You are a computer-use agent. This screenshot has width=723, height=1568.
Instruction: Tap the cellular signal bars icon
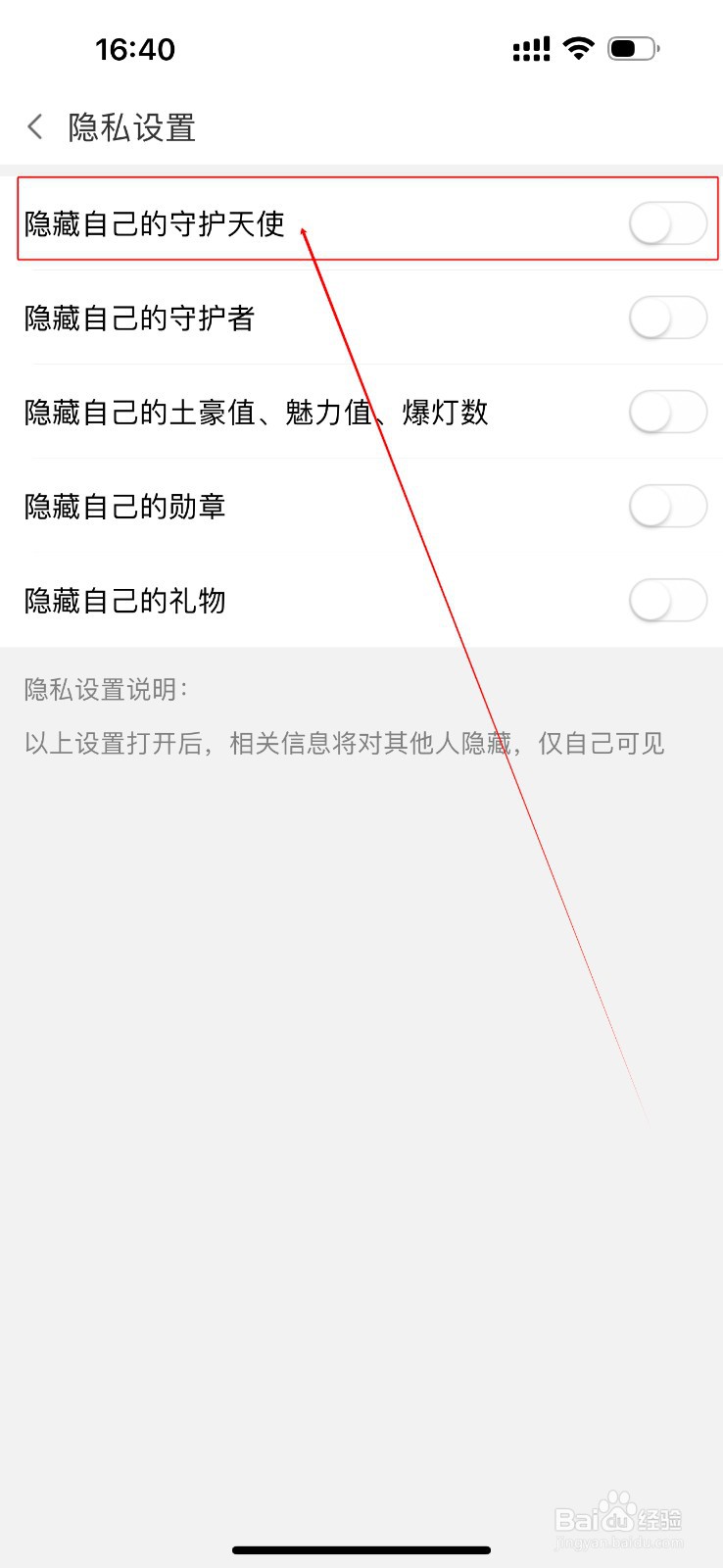[x=531, y=47]
